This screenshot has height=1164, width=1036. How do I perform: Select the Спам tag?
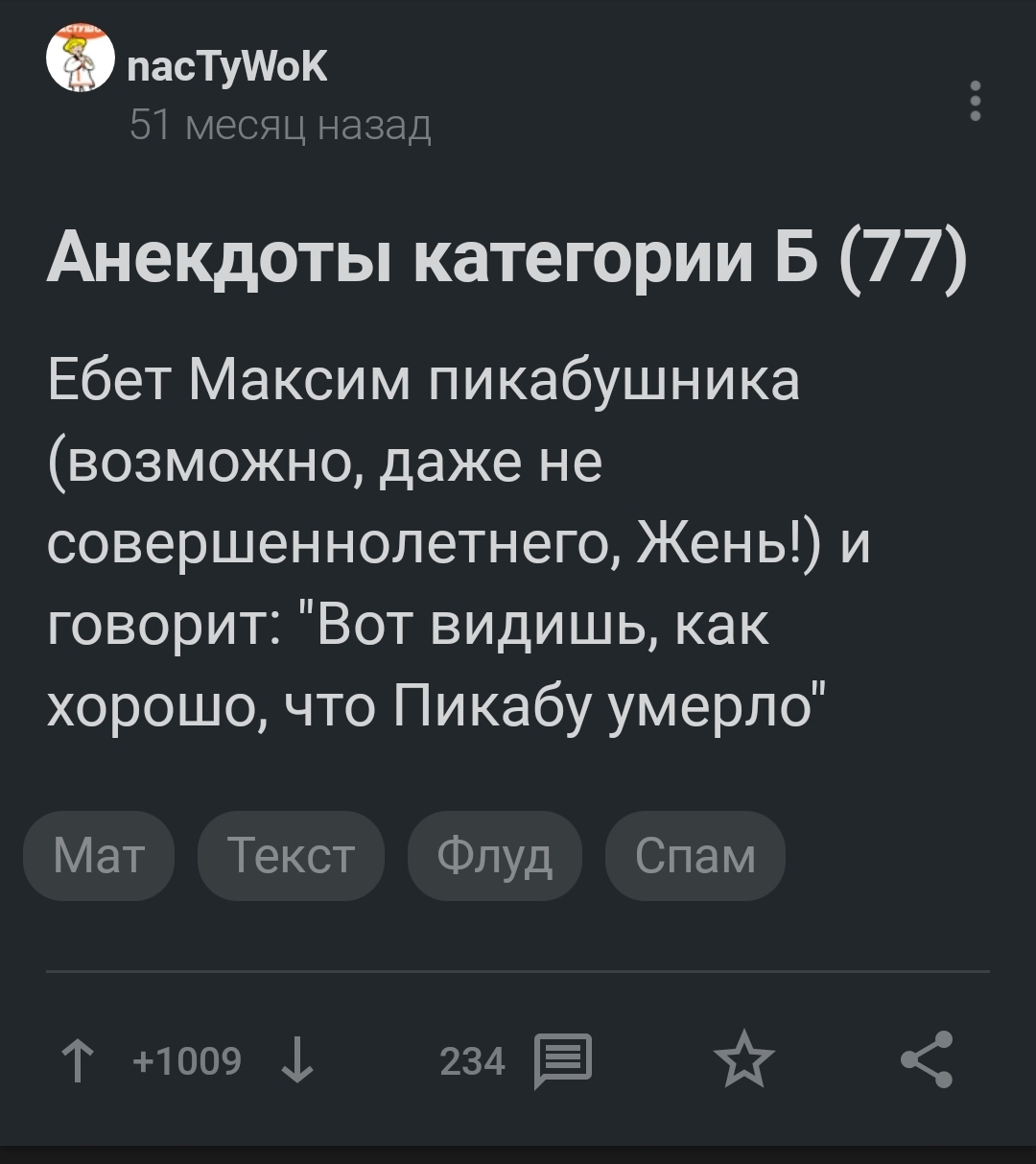tap(695, 856)
